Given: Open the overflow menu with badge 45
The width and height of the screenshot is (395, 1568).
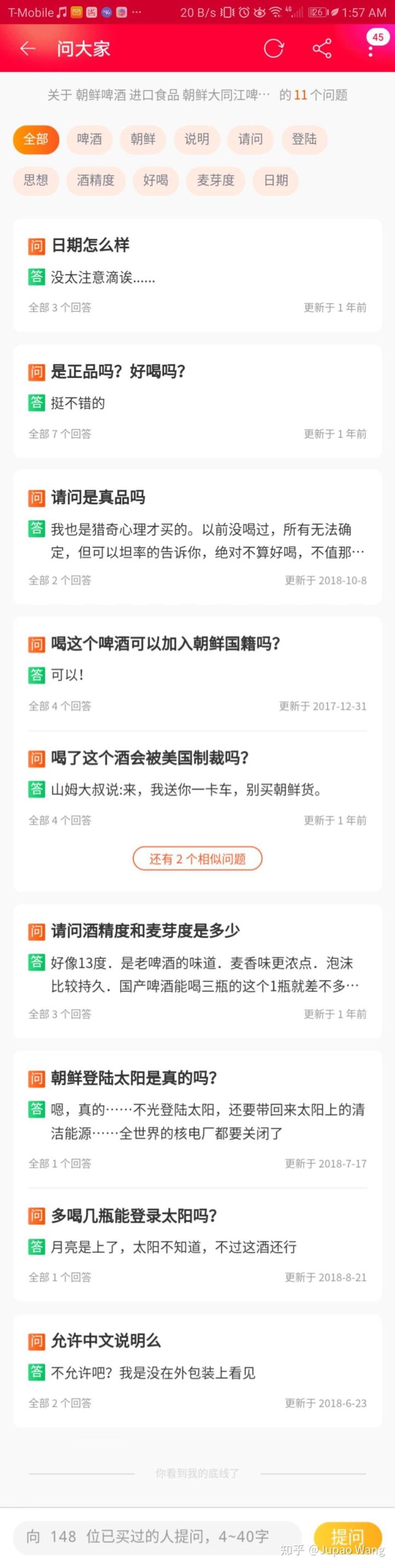Looking at the screenshot, I should 371,49.
